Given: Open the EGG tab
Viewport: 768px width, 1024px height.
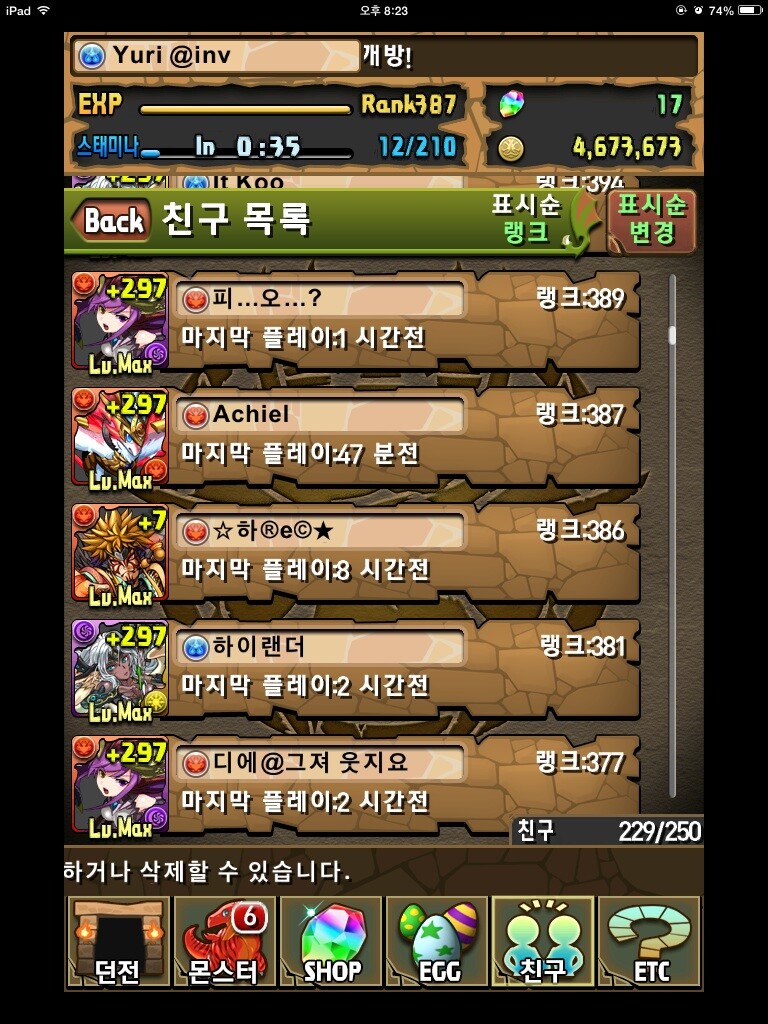Looking at the screenshot, I should click(x=437, y=941).
